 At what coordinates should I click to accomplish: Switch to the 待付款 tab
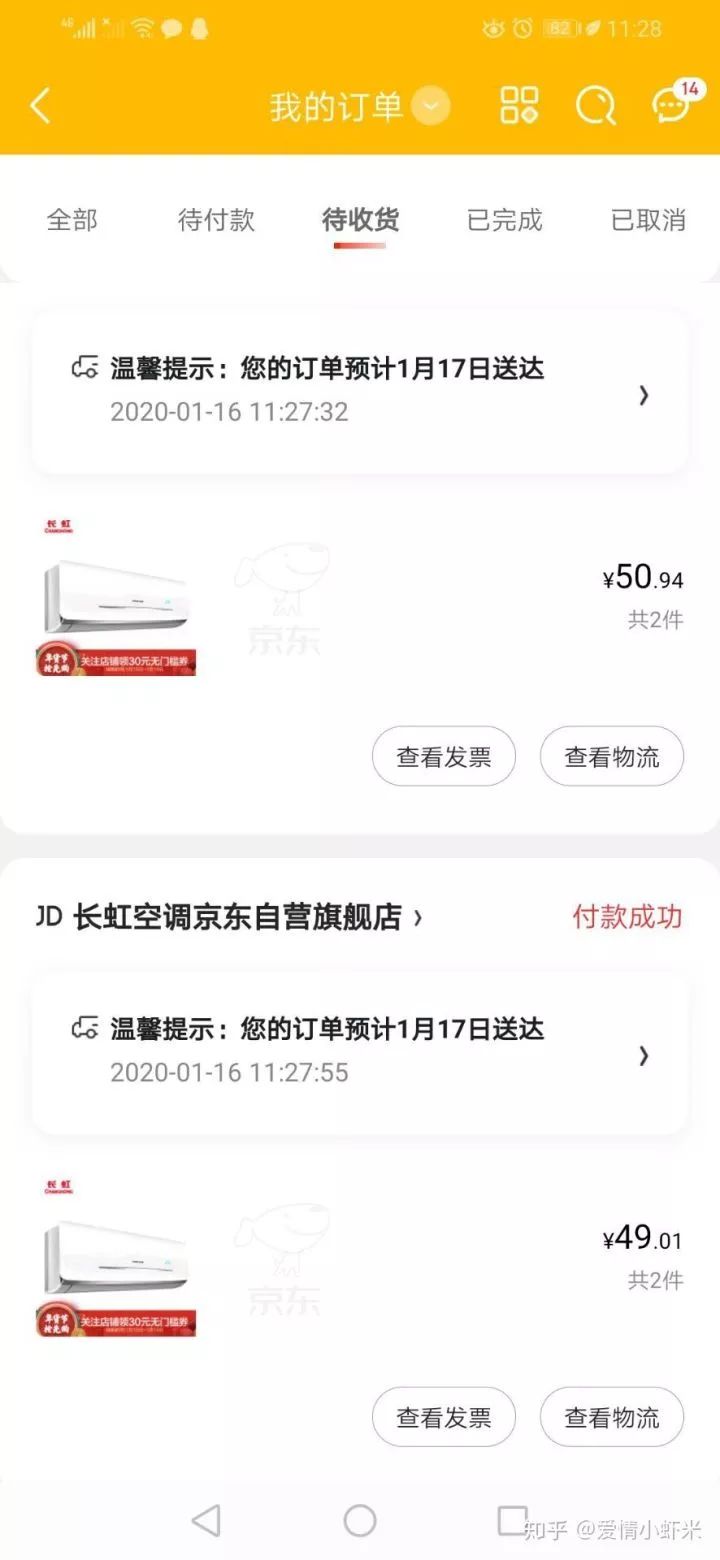[216, 220]
